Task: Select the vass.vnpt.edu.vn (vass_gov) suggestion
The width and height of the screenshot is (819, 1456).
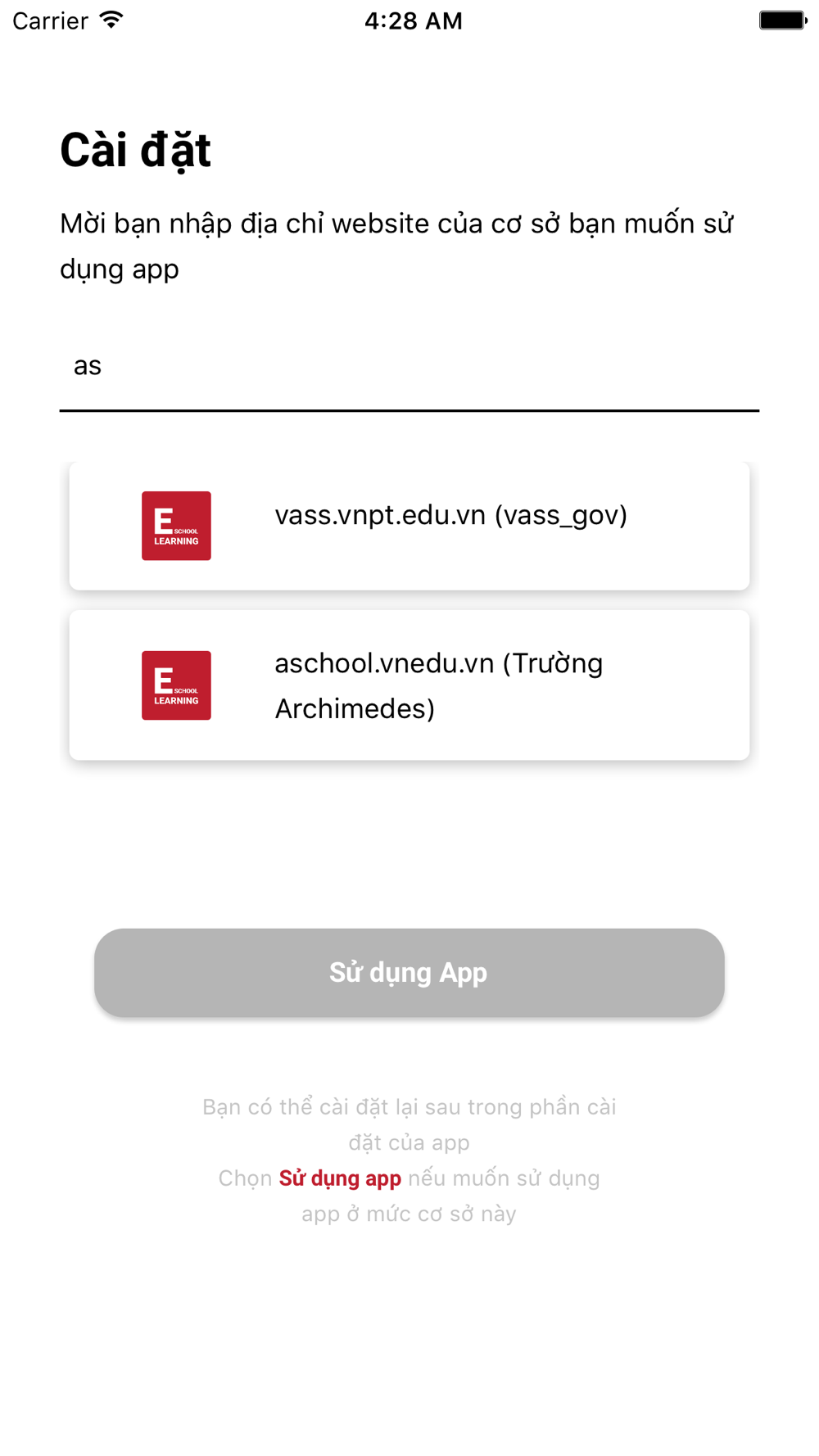Action: 409,526
